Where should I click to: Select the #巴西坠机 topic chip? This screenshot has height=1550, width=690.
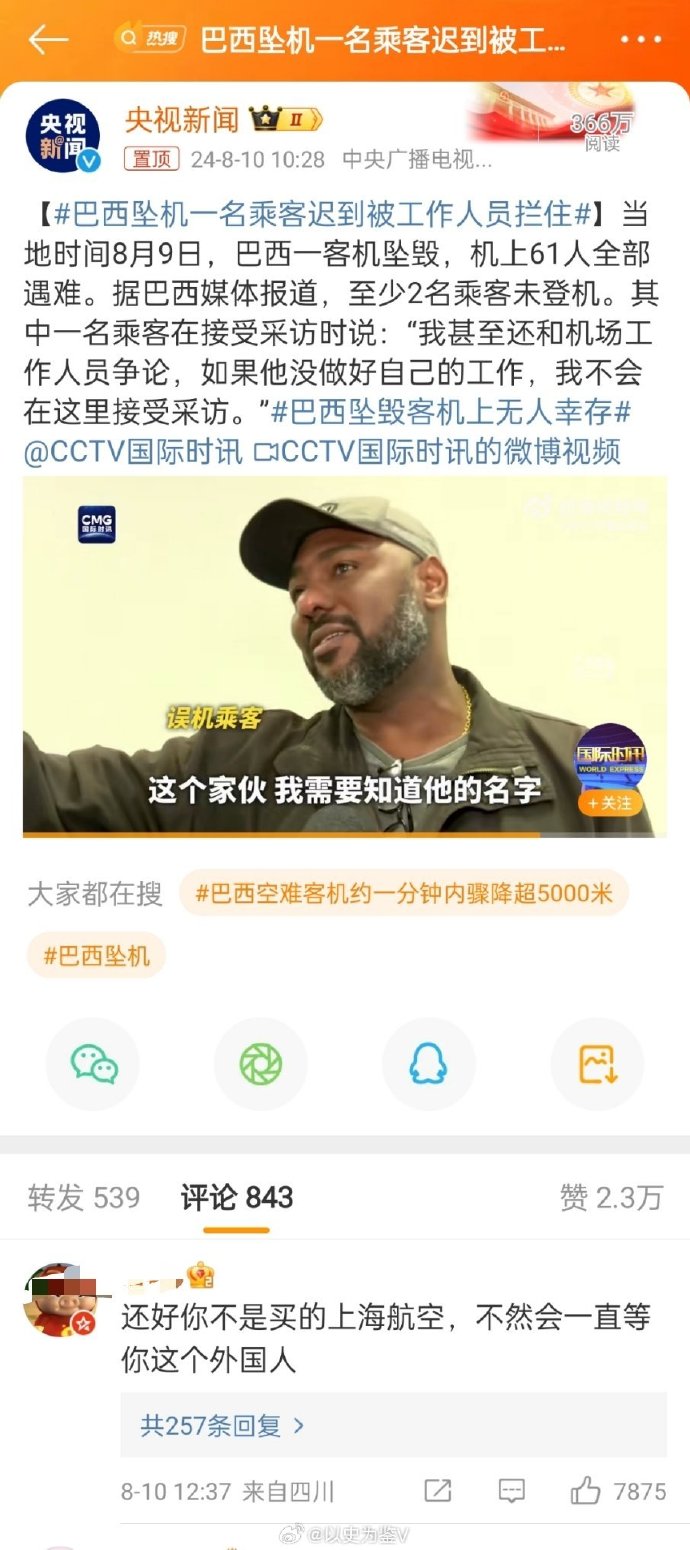point(96,955)
